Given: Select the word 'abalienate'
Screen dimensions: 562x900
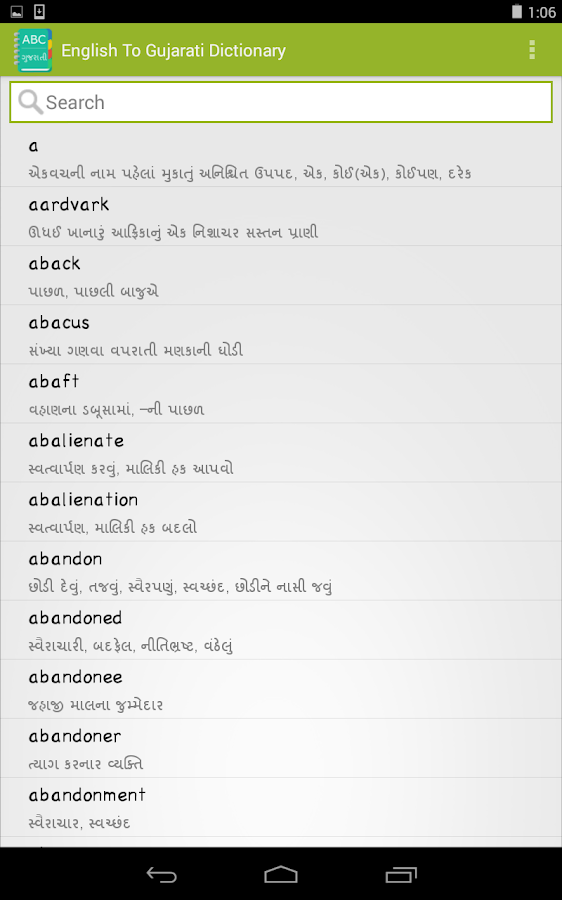Looking at the screenshot, I should coord(281,453).
